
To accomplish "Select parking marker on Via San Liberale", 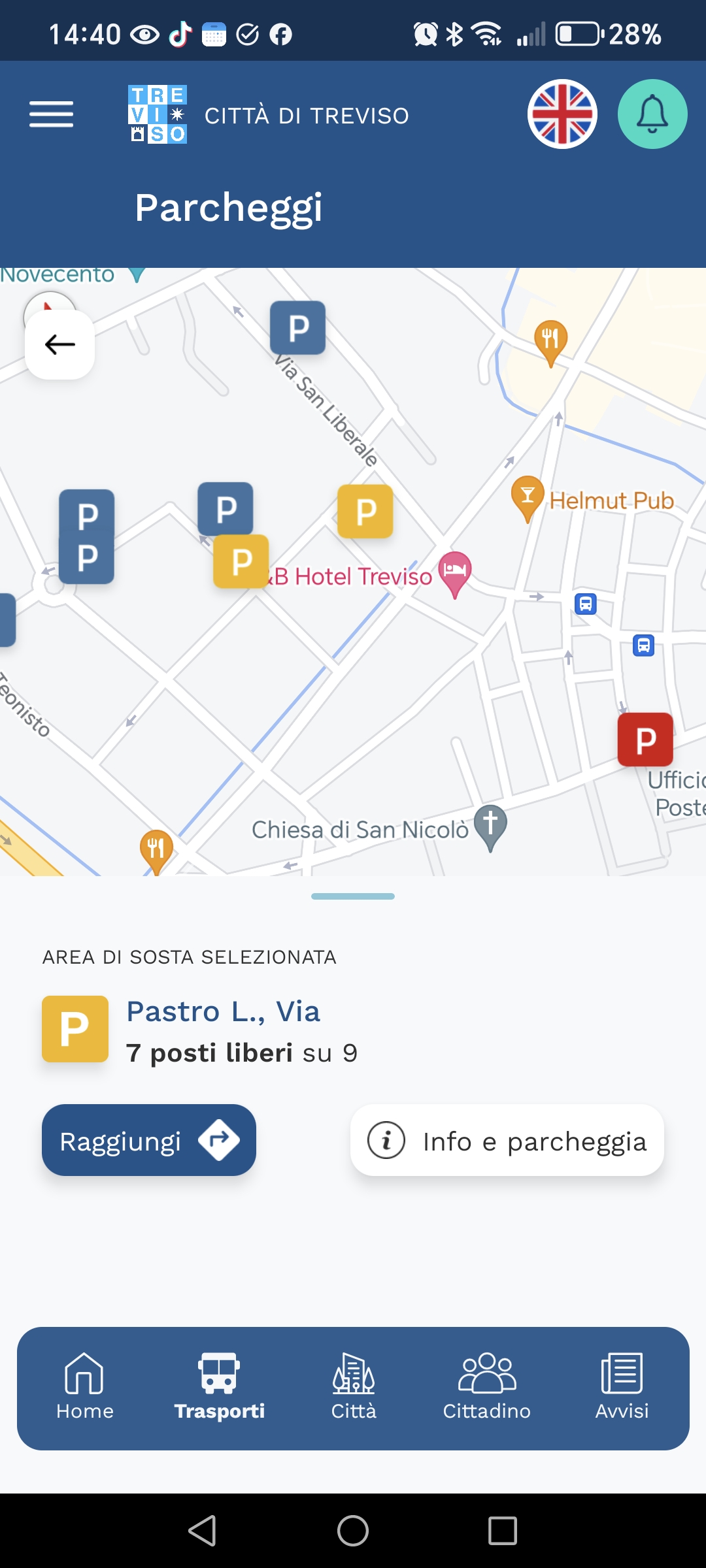I will 298,327.
